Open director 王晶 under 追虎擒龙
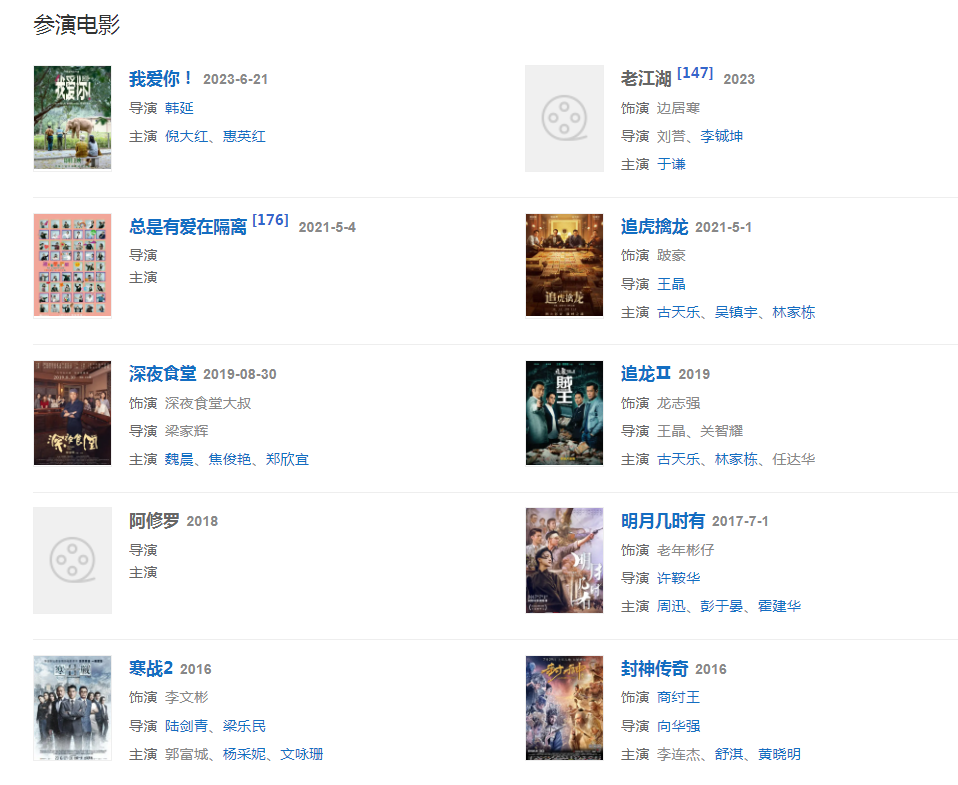 coord(671,284)
